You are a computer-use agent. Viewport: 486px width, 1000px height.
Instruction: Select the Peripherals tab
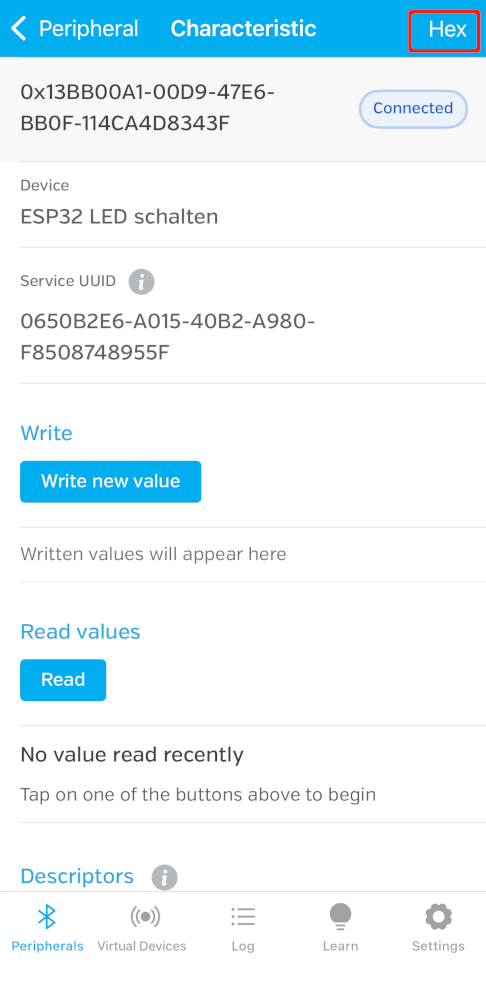47,928
